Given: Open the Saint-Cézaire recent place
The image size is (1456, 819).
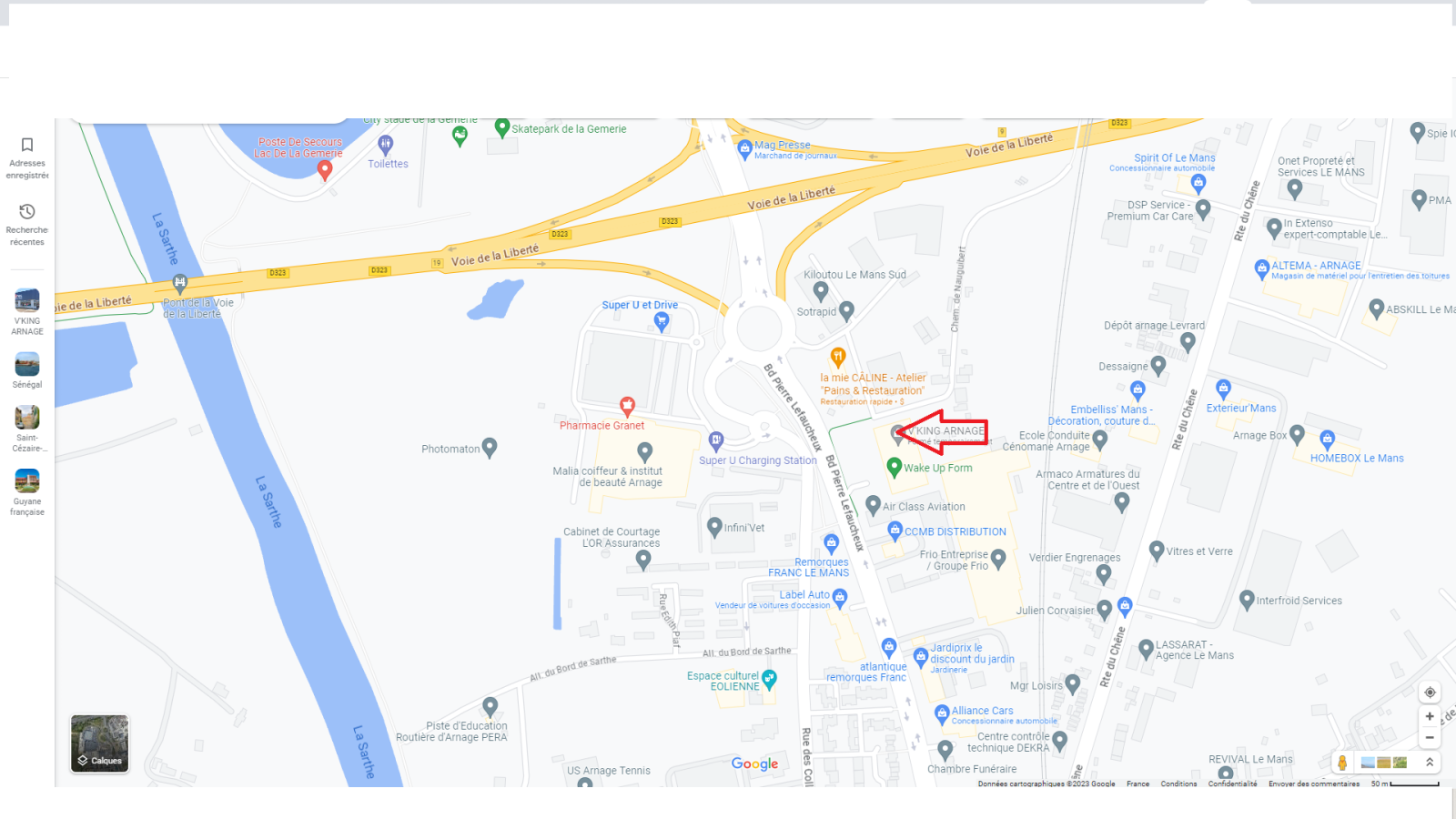Looking at the screenshot, I should click(27, 428).
